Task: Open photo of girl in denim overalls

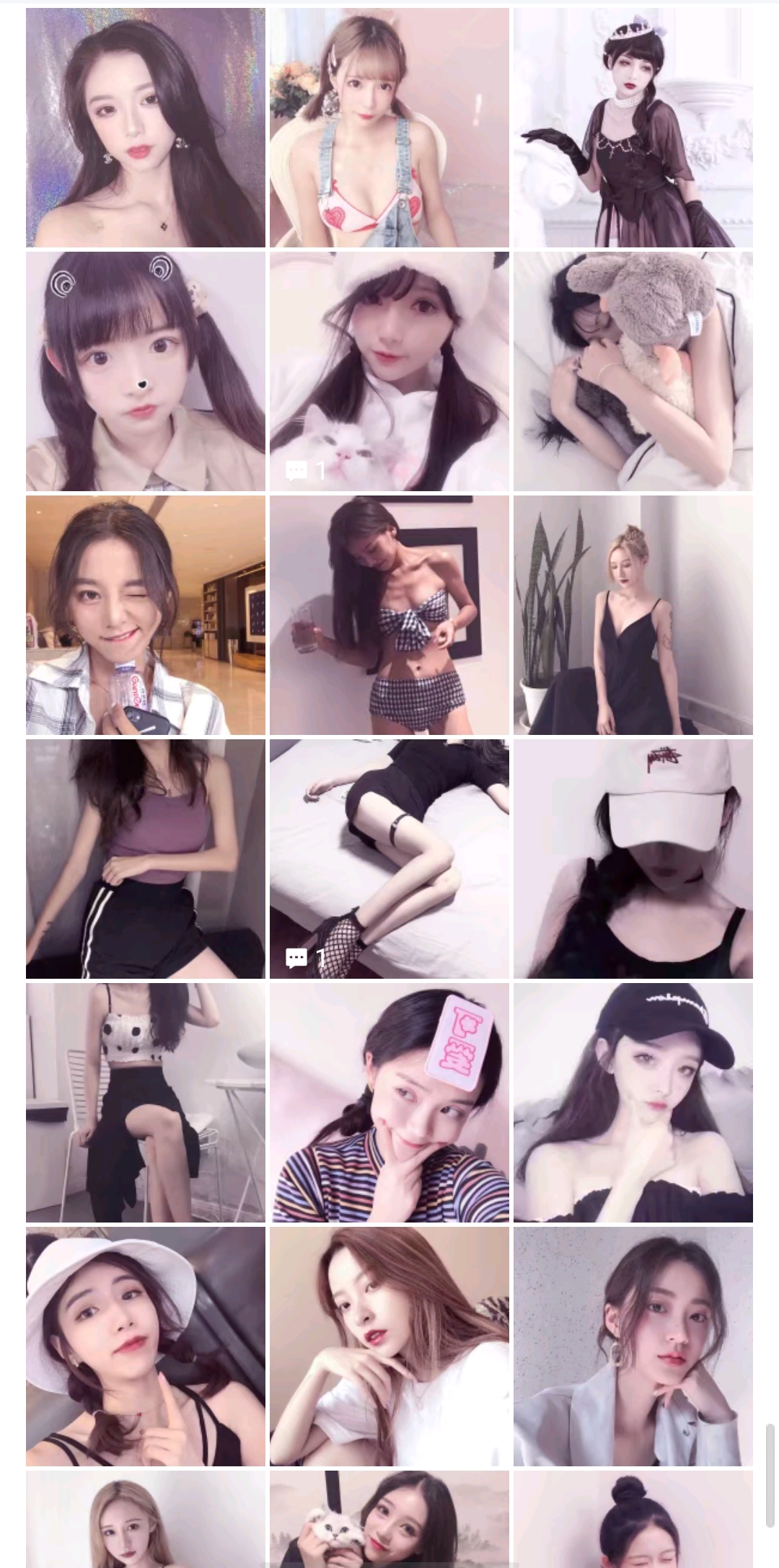Action: click(x=389, y=128)
